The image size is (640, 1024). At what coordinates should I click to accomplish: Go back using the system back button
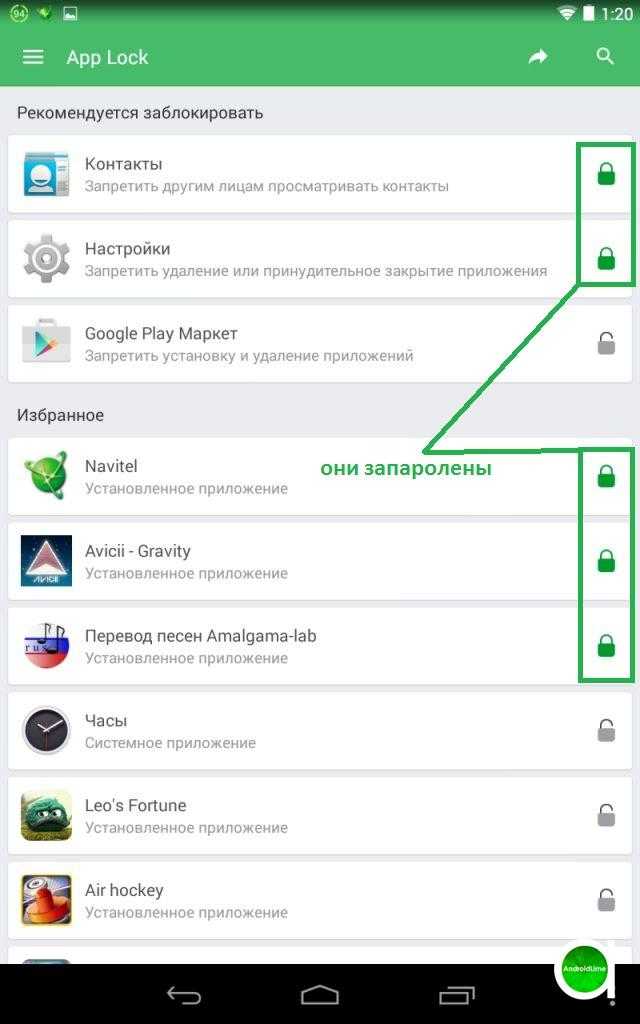point(184,995)
